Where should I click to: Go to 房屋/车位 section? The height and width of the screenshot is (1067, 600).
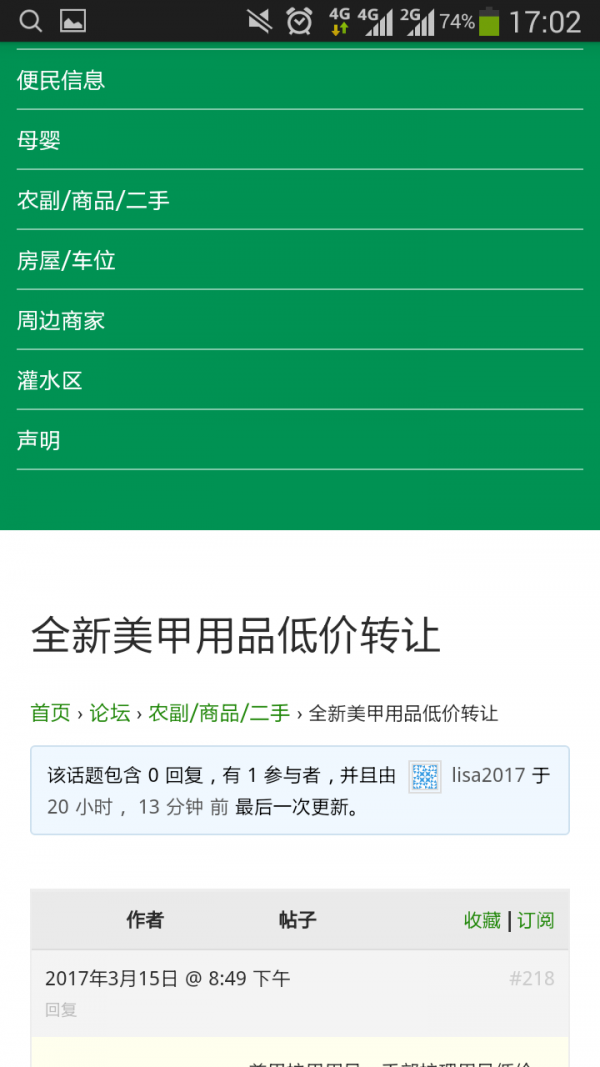point(299,260)
